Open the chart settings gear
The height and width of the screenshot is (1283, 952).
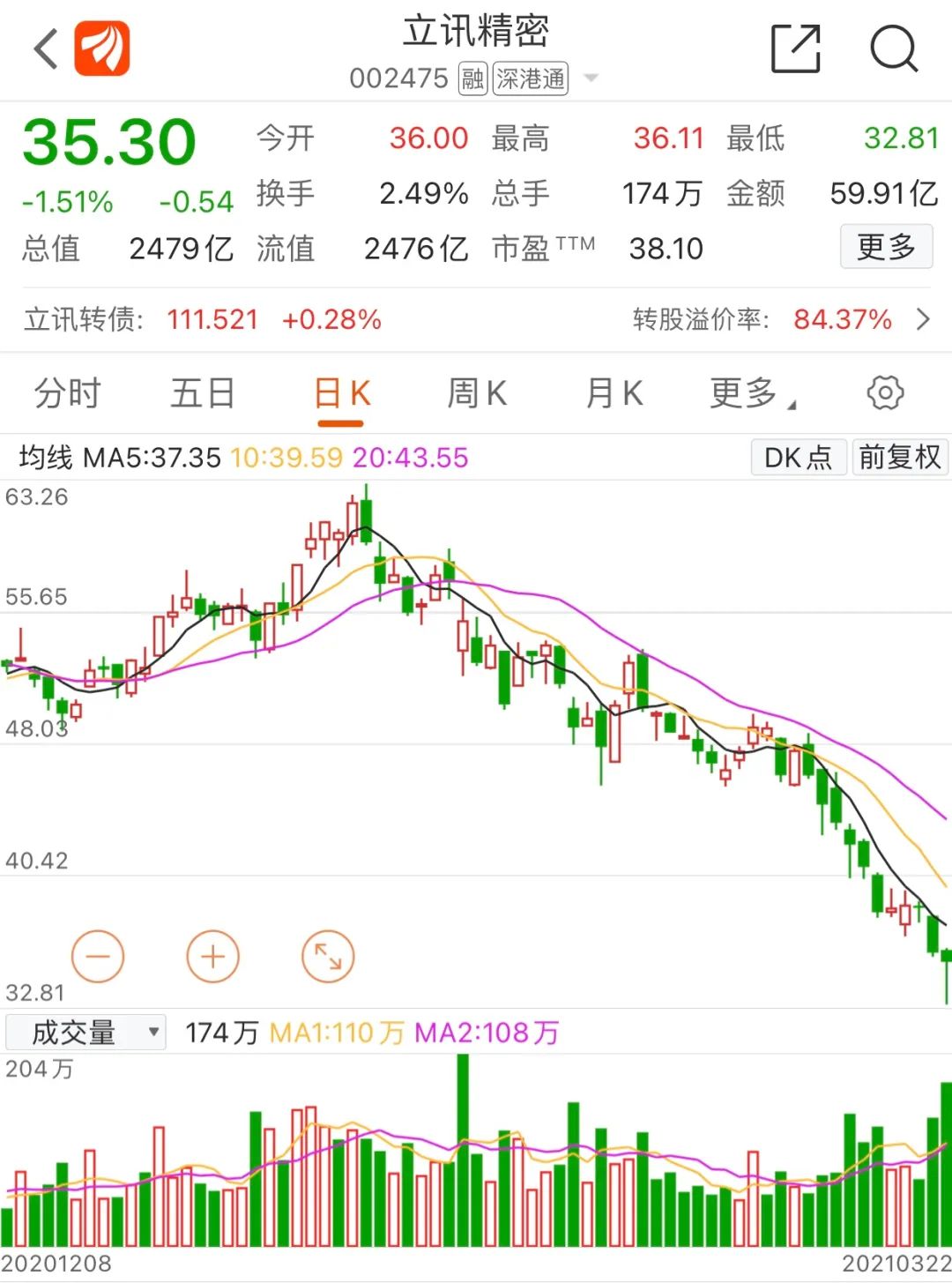pyautogui.click(x=886, y=393)
